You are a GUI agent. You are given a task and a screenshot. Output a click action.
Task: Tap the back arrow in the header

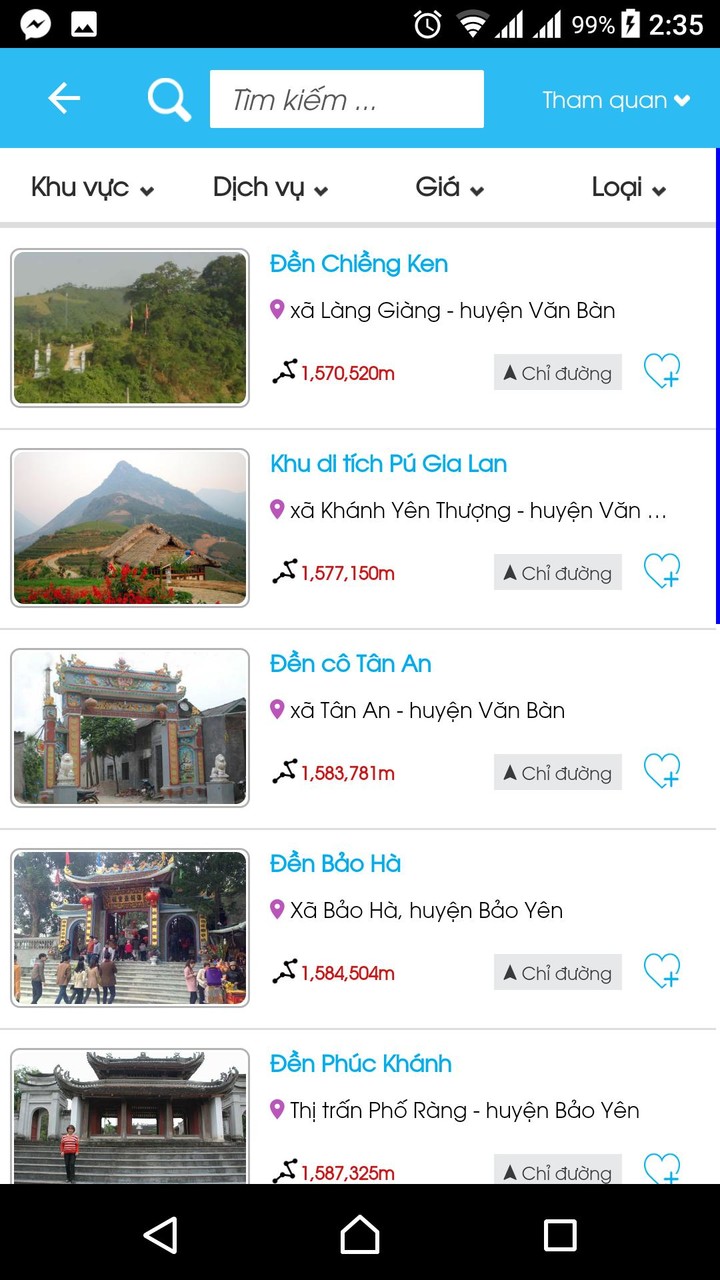pyautogui.click(x=63, y=98)
